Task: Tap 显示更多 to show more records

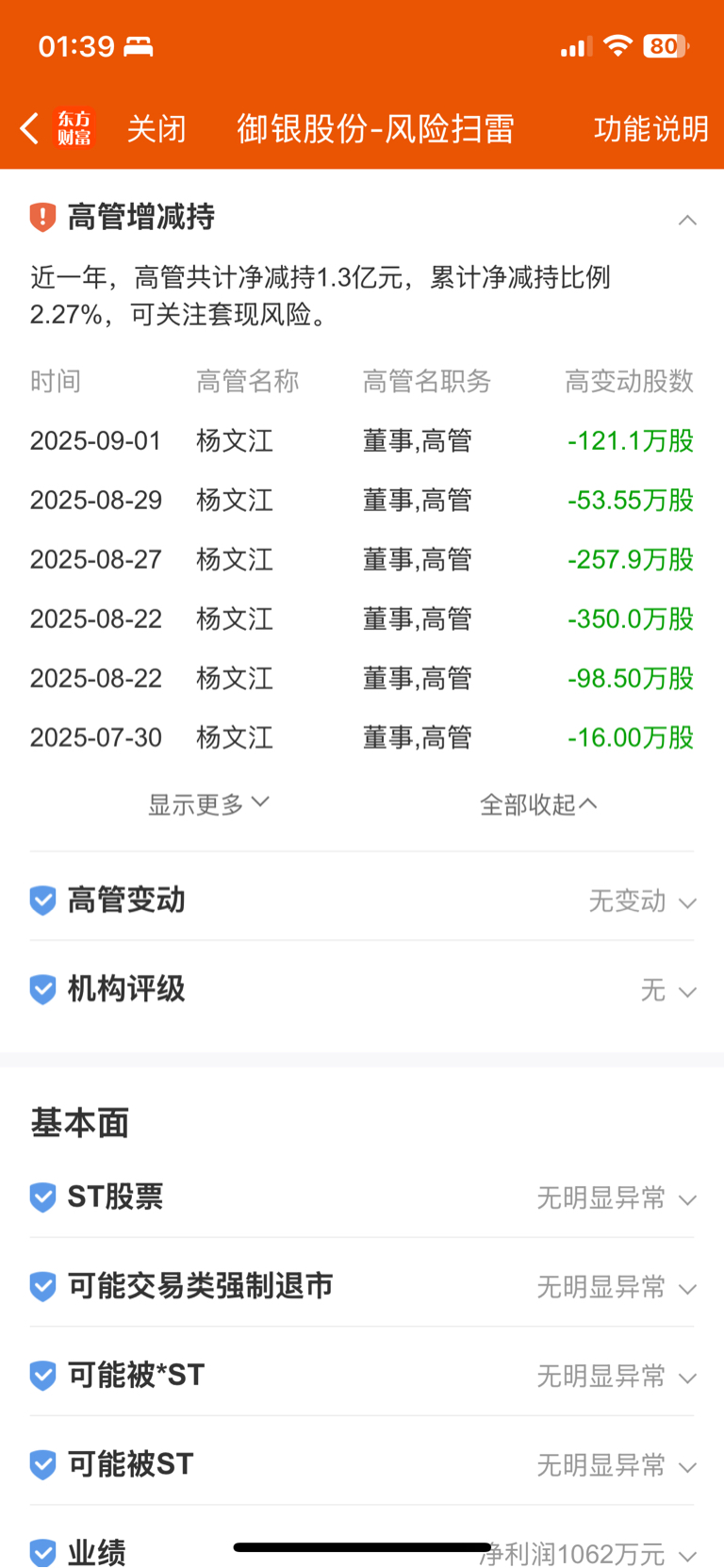Action: point(208,804)
